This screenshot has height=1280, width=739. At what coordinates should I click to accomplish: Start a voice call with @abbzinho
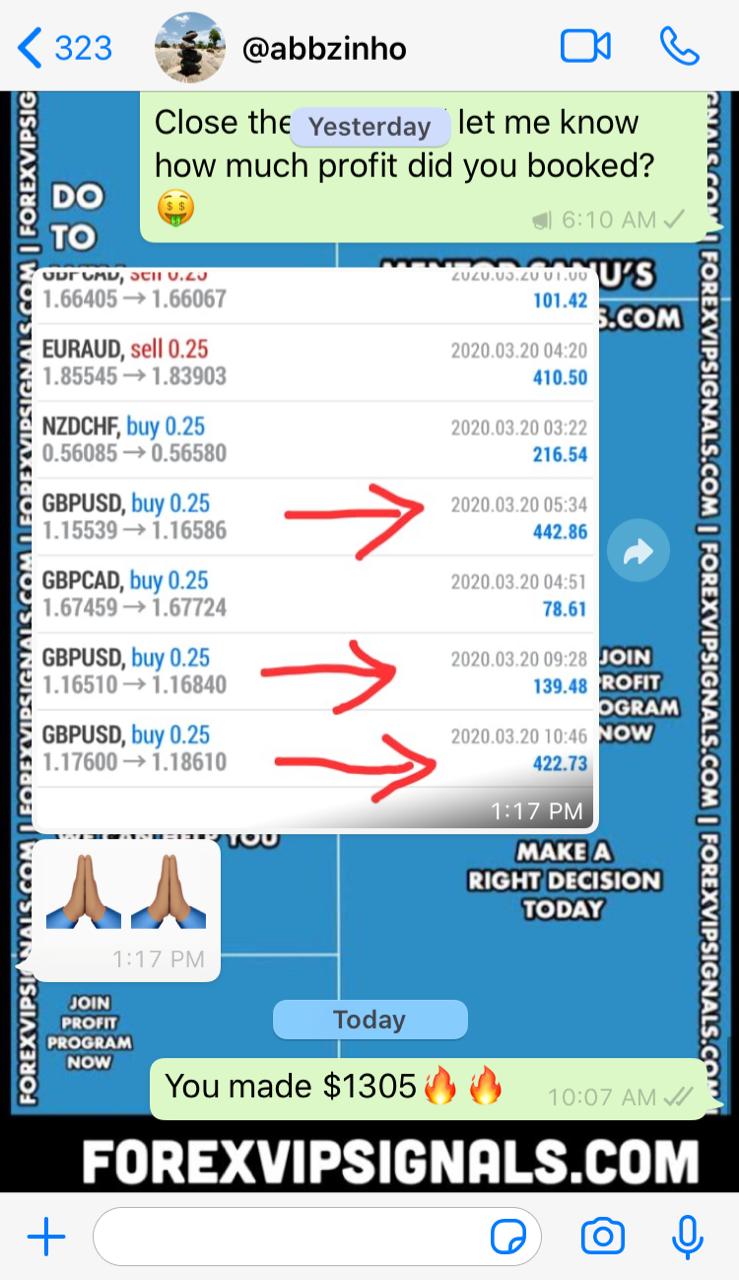click(679, 47)
